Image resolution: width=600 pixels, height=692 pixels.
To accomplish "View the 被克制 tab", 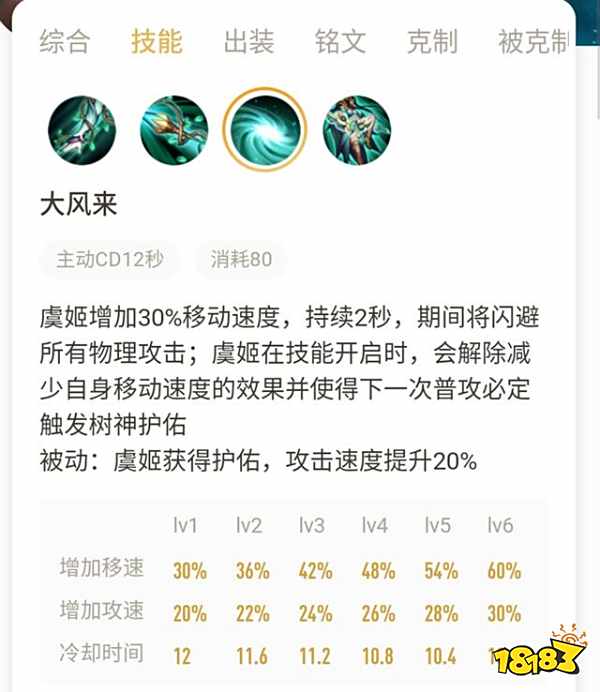I will [533, 42].
